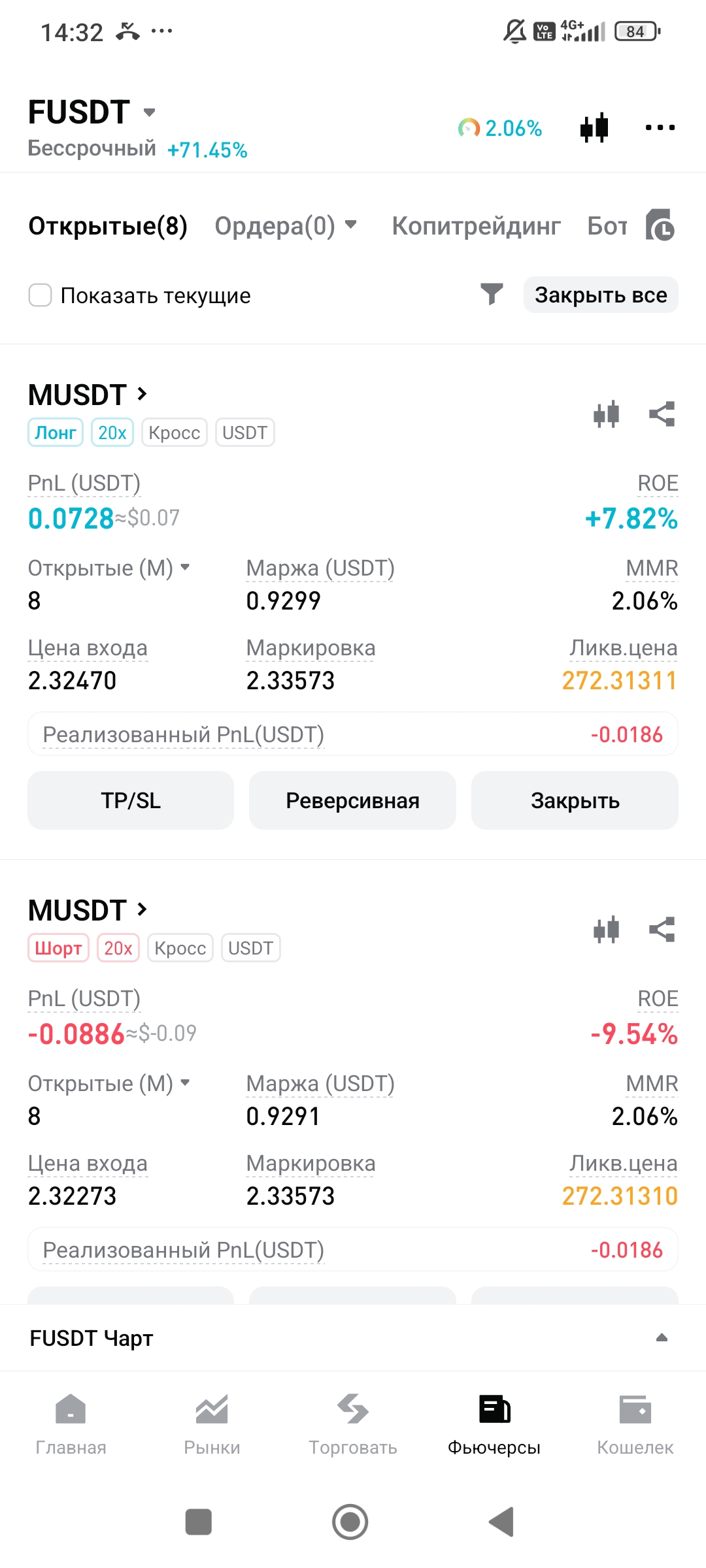Screen dimensions: 706x1568
Task: Open the three-dot overflow menu
Action: [x=660, y=127]
